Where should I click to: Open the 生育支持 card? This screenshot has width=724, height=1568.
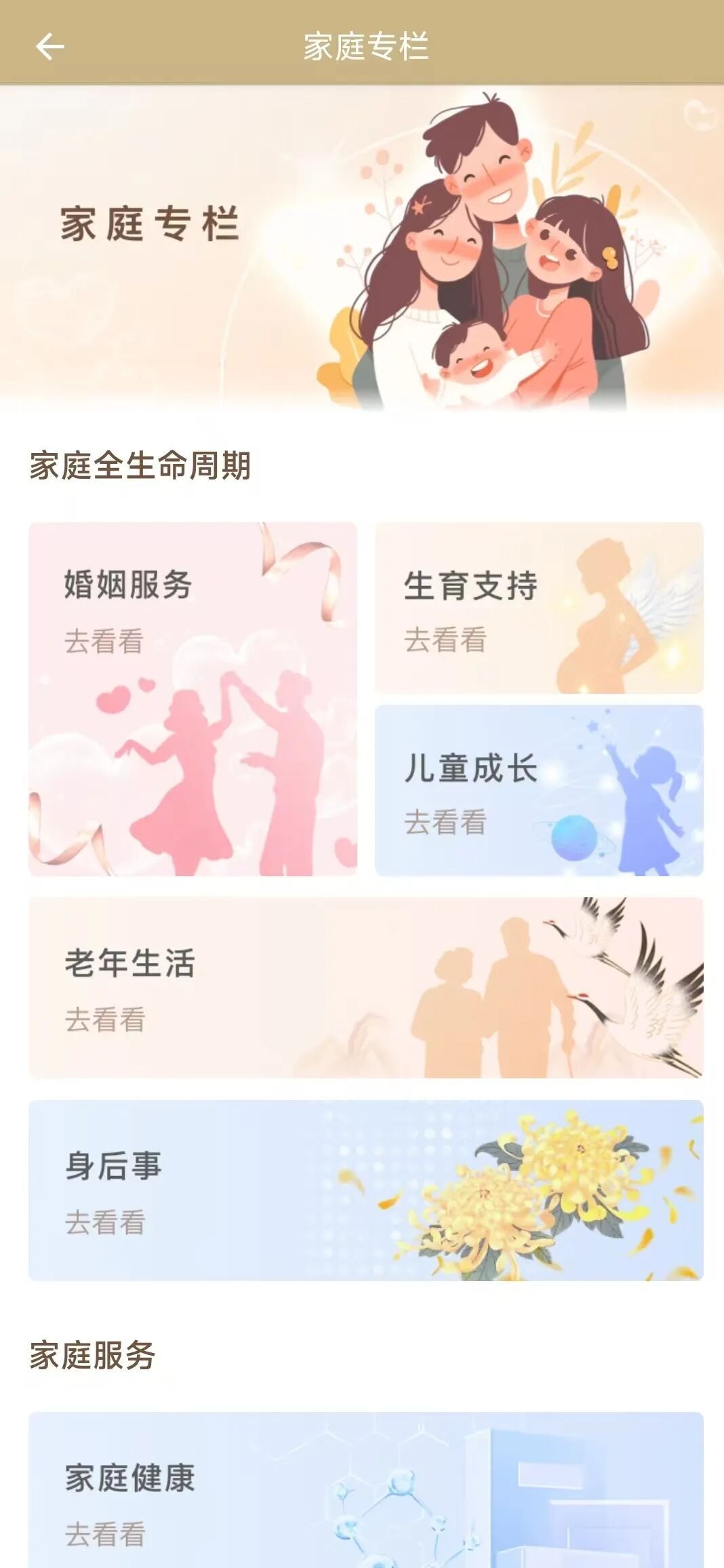[x=539, y=608]
